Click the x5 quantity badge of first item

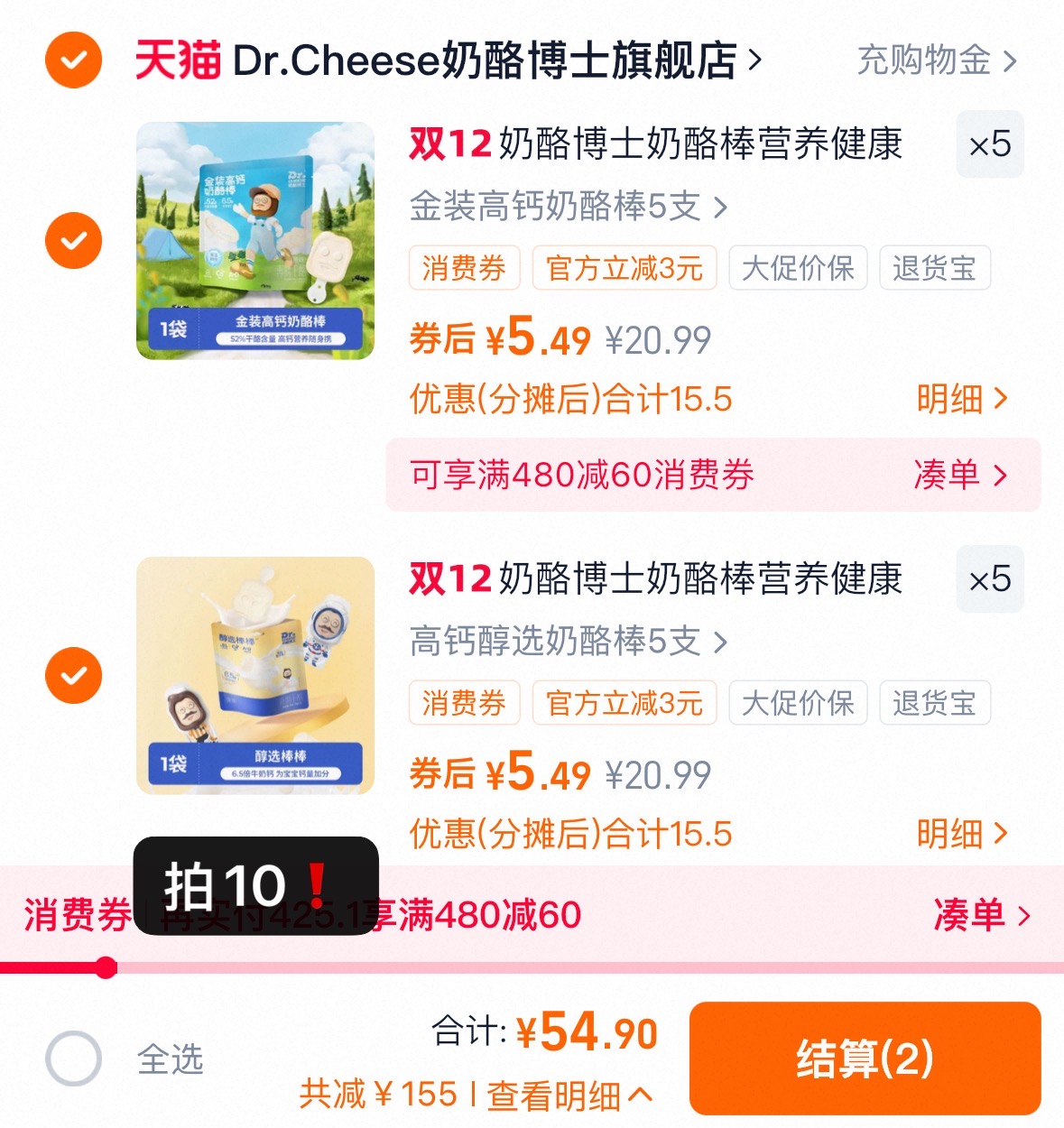[x=989, y=145]
